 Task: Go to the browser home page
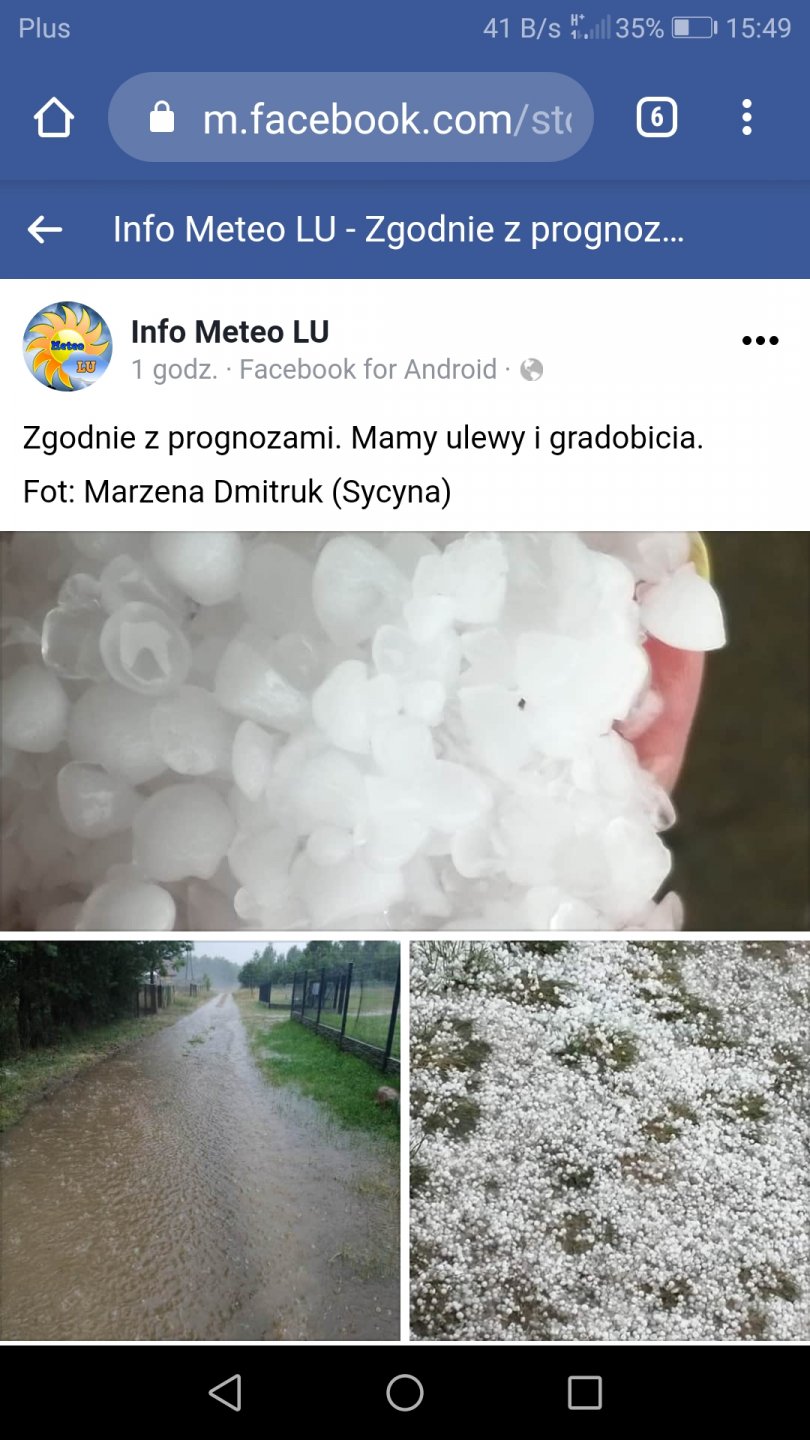pos(54,118)
